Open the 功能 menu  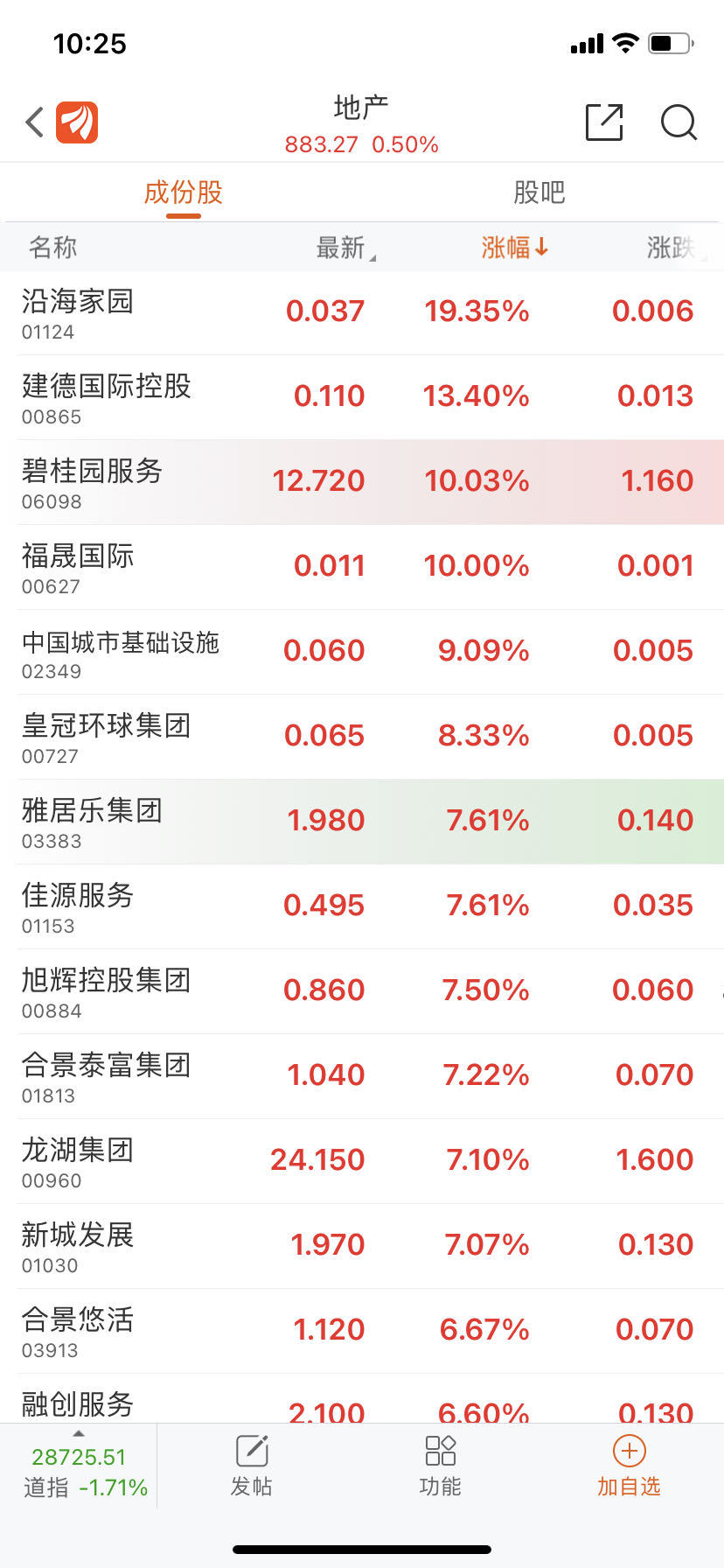tap(440, 1466)
